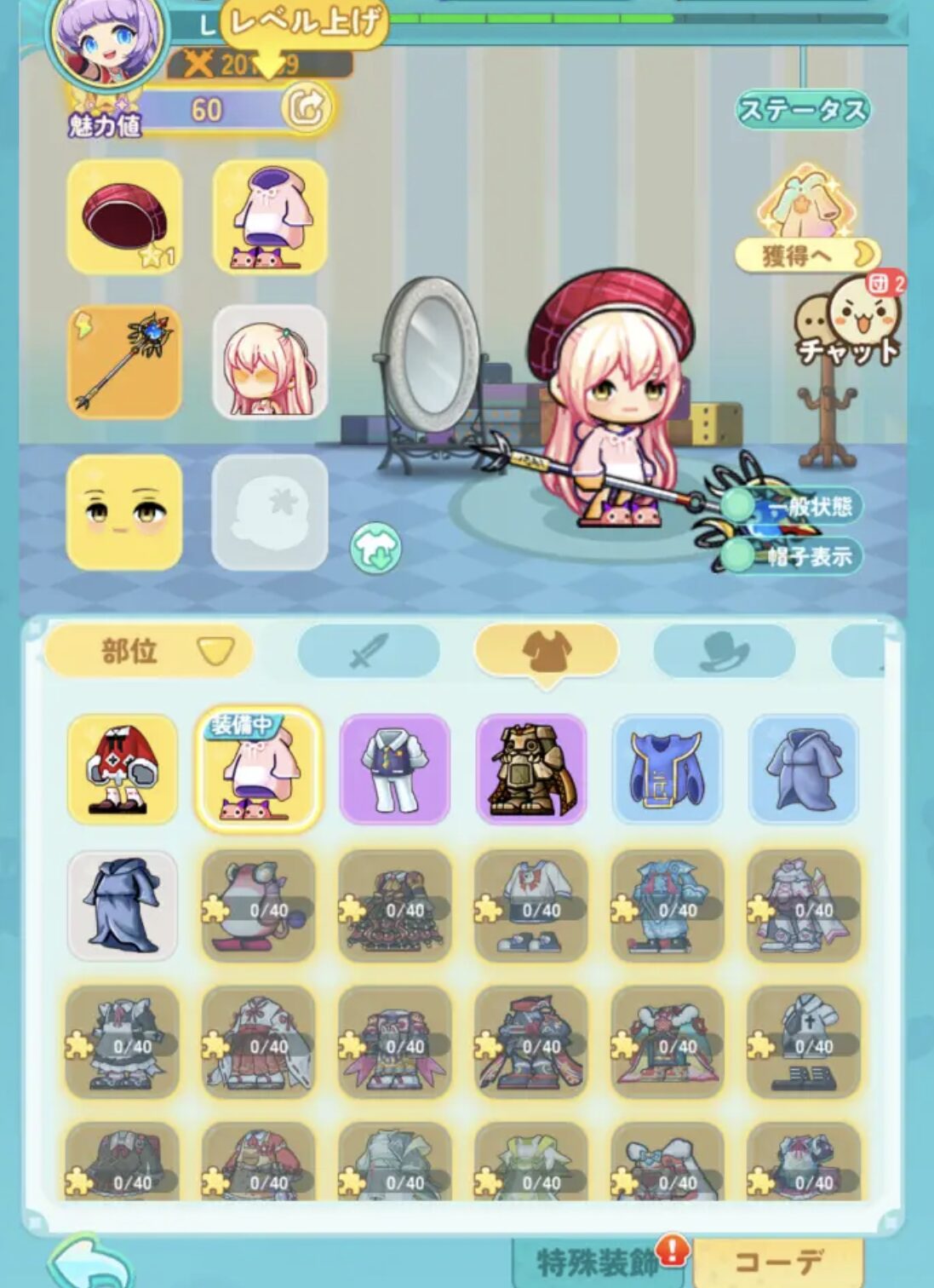Open the コーデ tab
934x1288 pixels.
pyautogui.click(x=778, y=1262)
